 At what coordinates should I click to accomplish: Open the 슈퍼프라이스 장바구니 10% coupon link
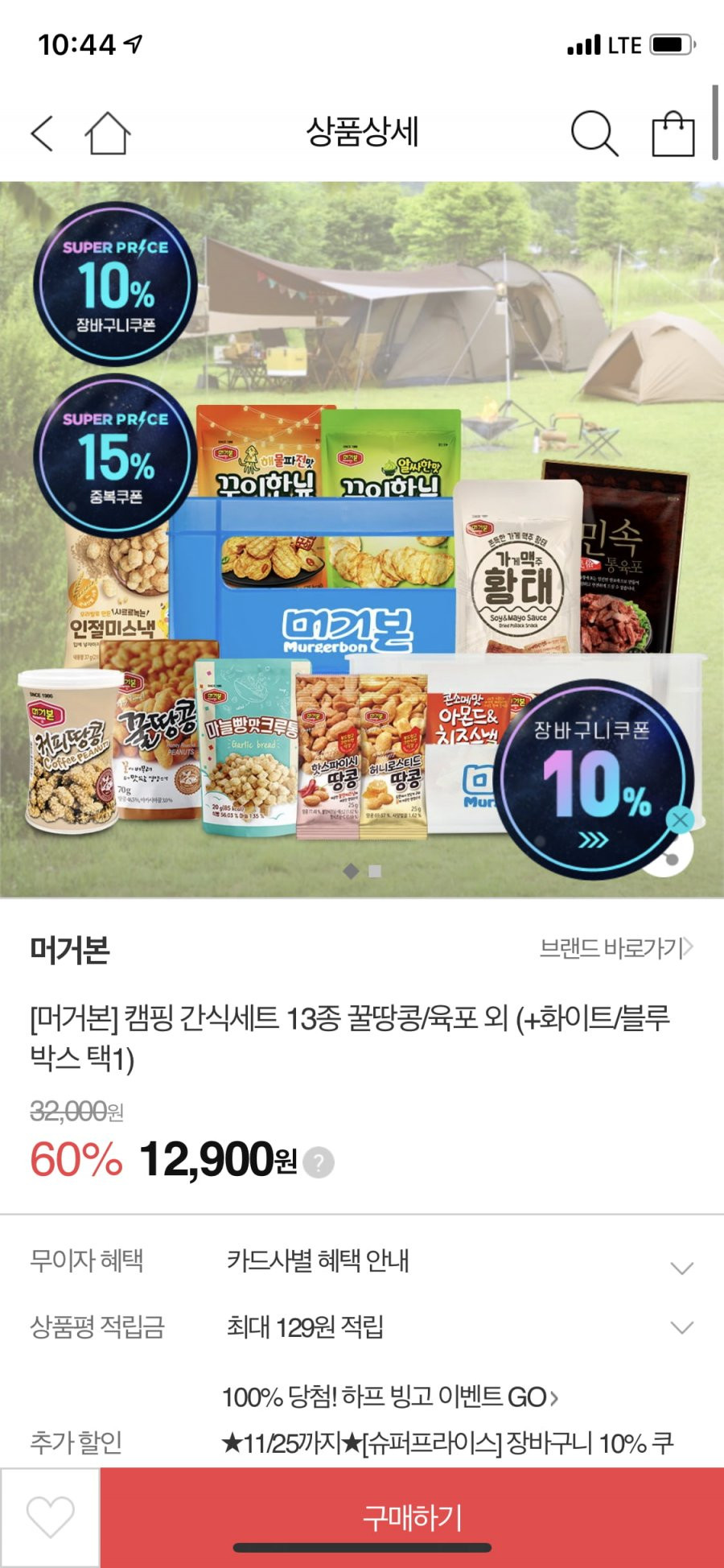coord(447,1443)
